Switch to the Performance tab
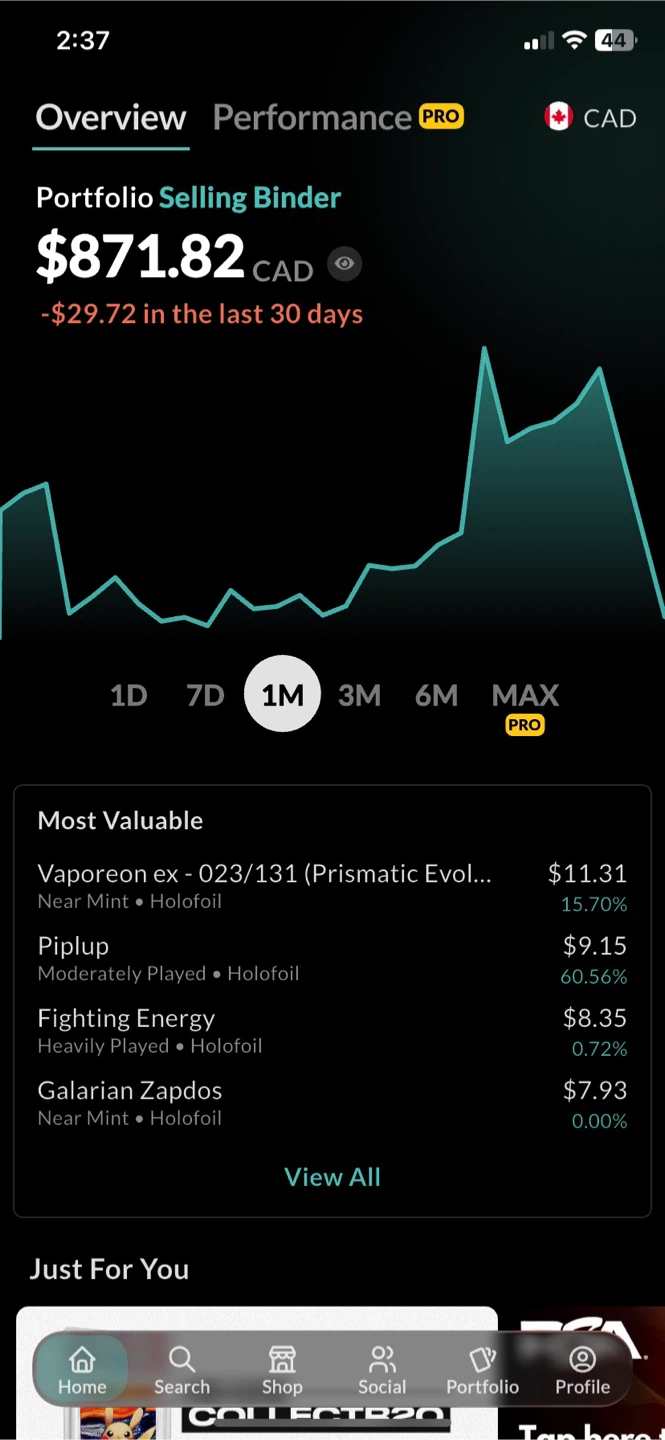 click(337, 118)
